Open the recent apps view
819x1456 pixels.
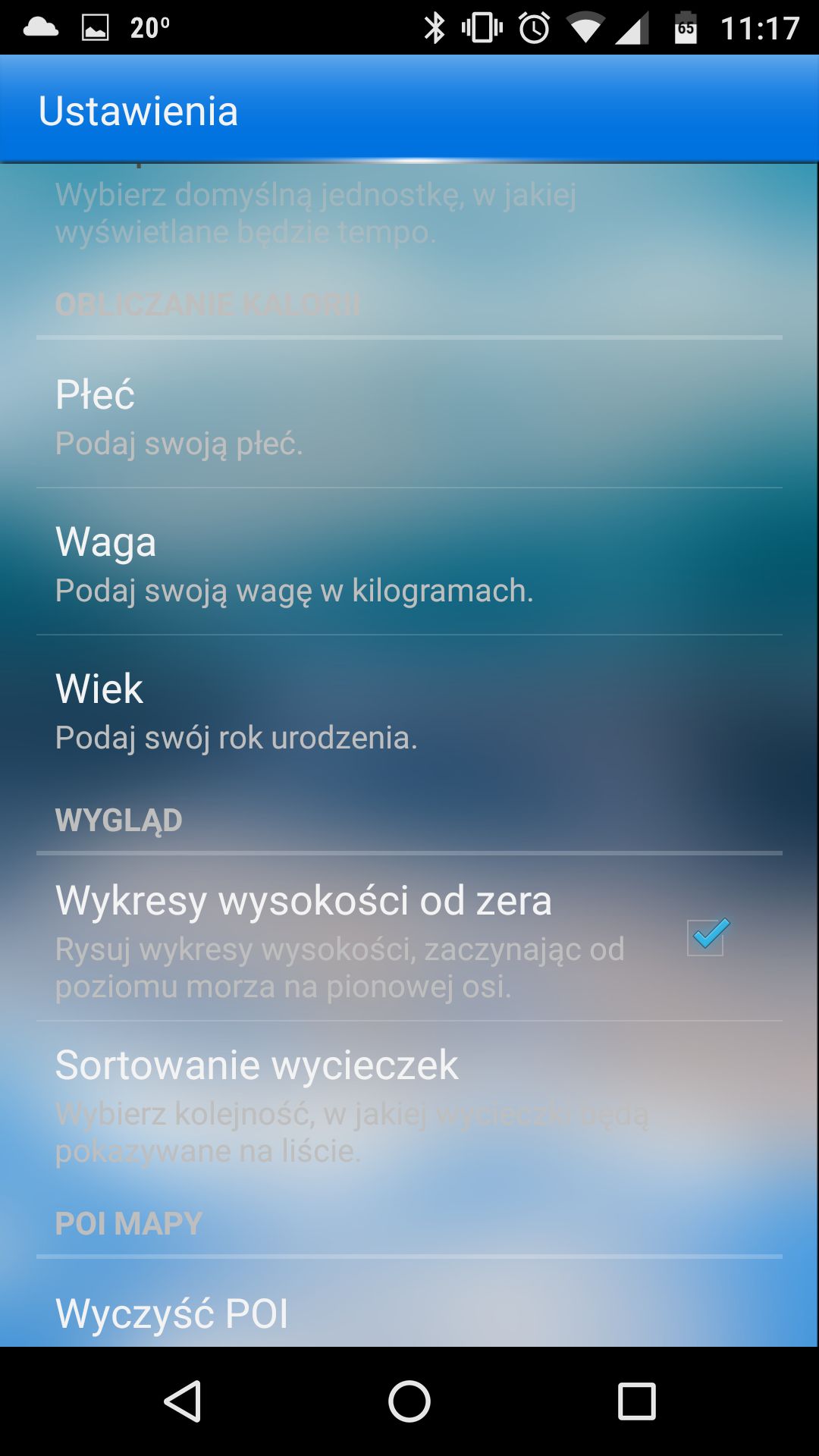click(637, 1401)
